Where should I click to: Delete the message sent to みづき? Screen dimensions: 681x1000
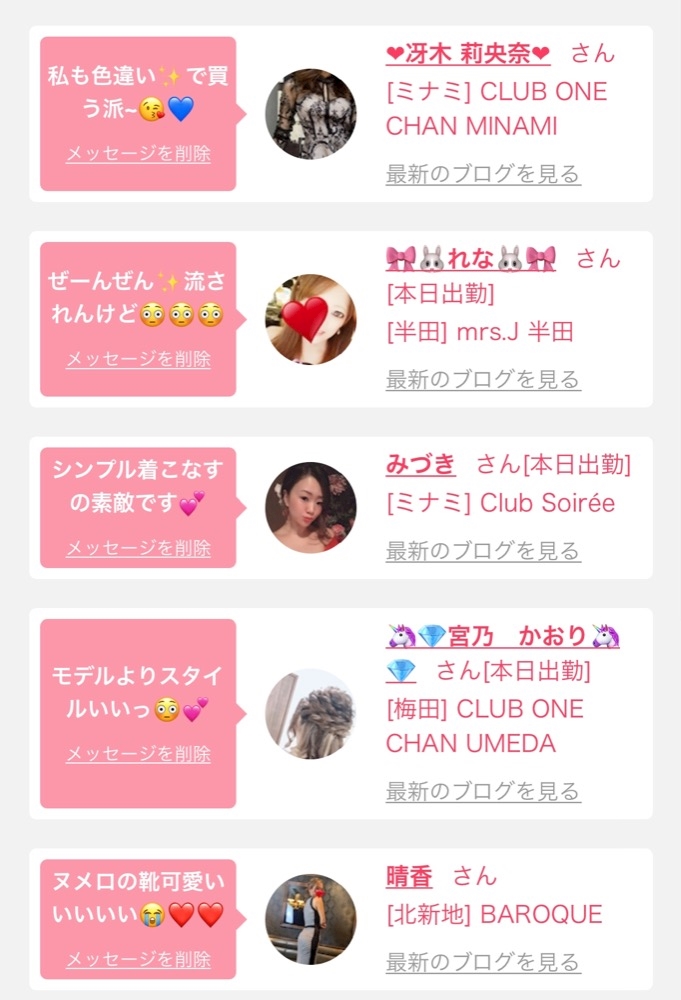(x=138, y=548)
